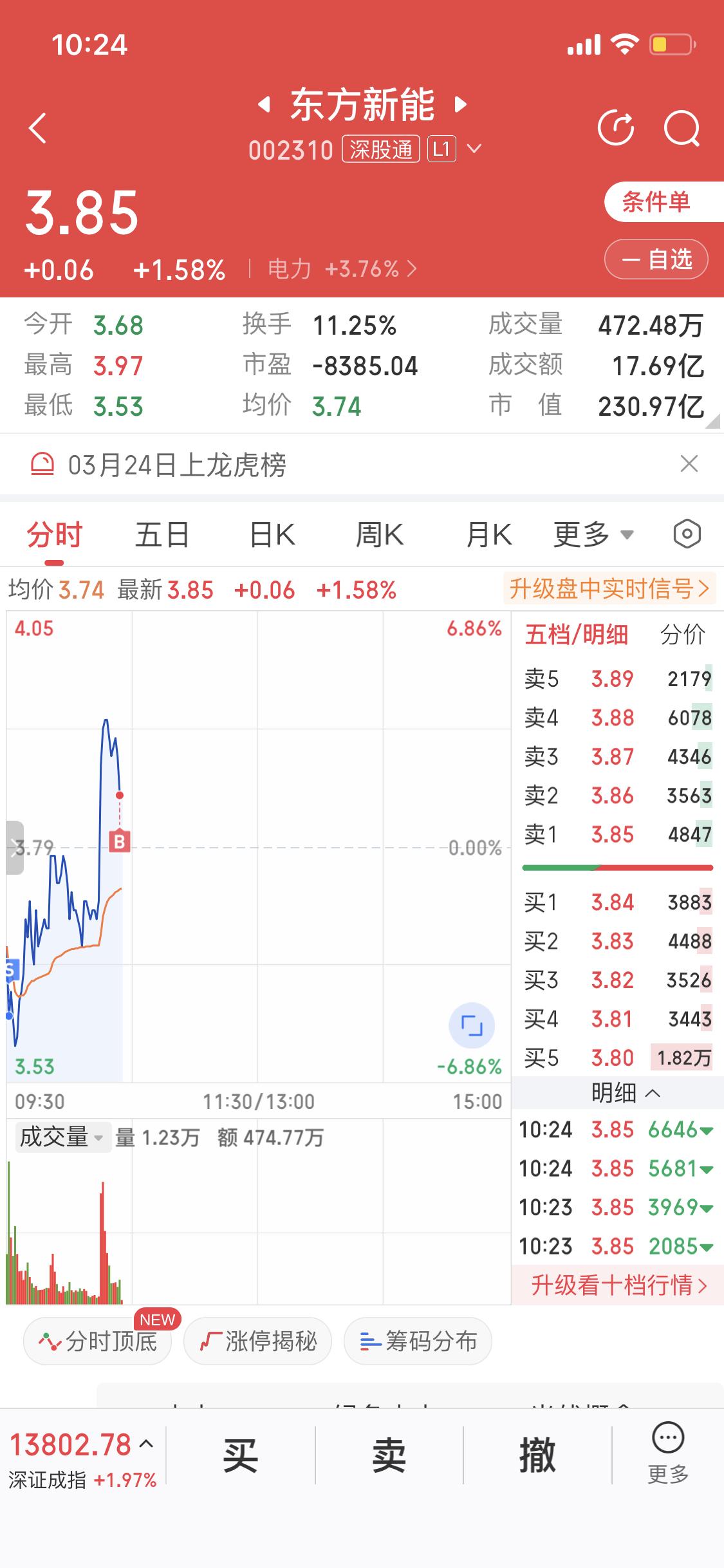
Task: Dismiss the 03月24日上龙虎榜 banner
Action: click(x=687, y=465)
